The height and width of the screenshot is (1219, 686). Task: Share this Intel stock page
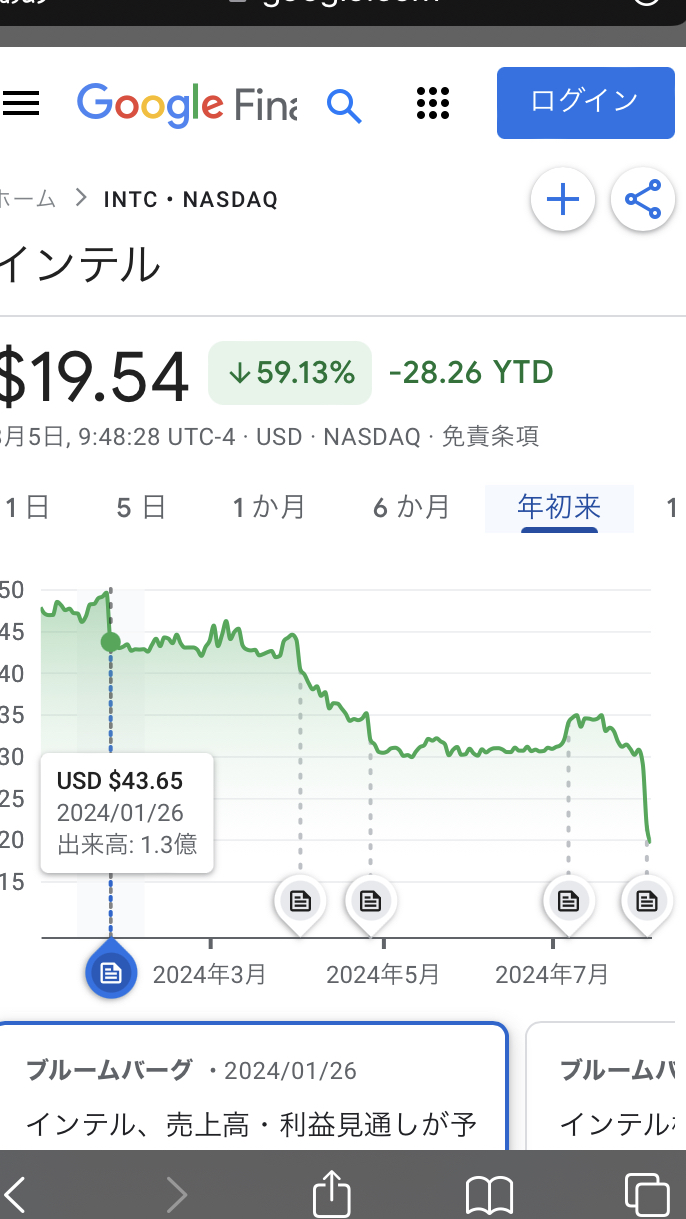tap(642, 200)
